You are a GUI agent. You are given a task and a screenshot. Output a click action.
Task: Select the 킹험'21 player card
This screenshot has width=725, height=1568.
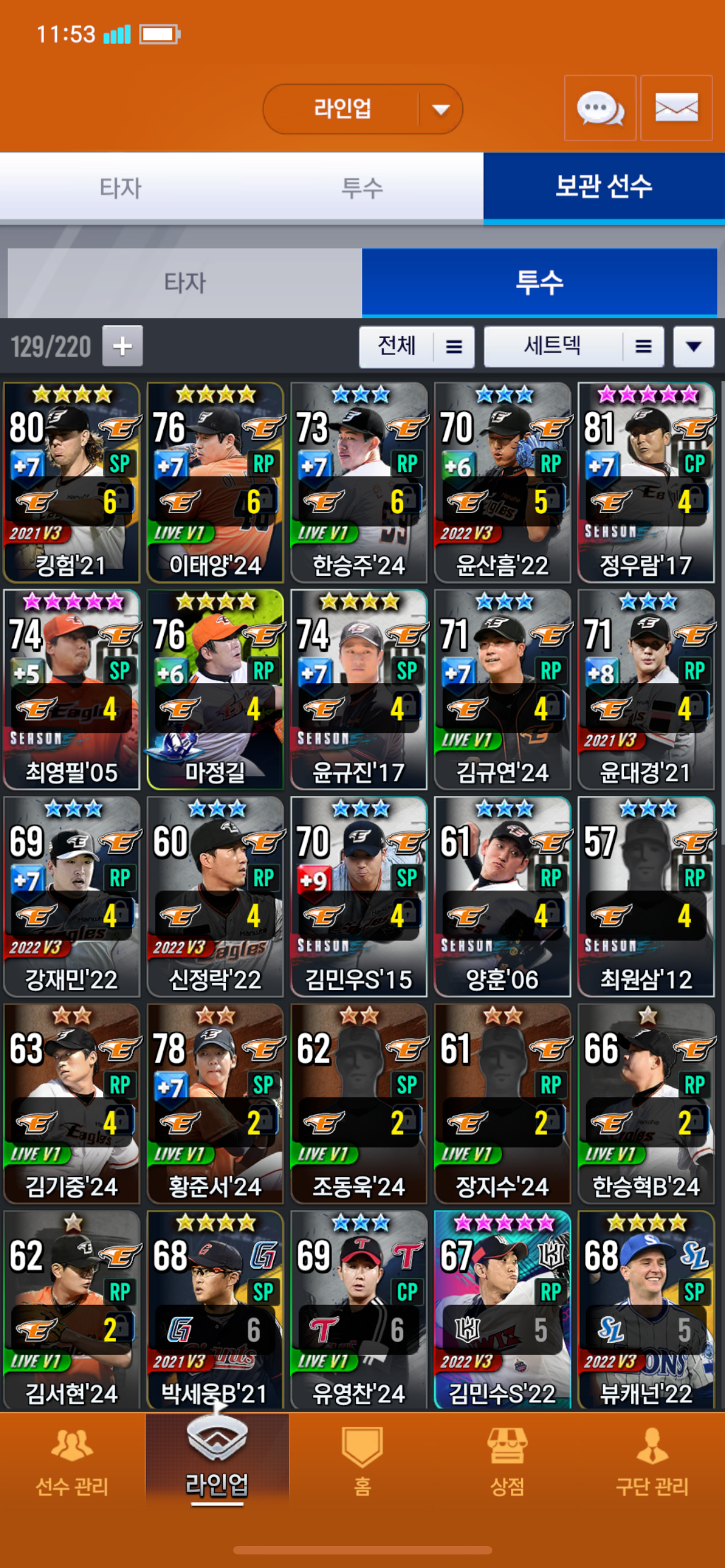pos(72,482)
